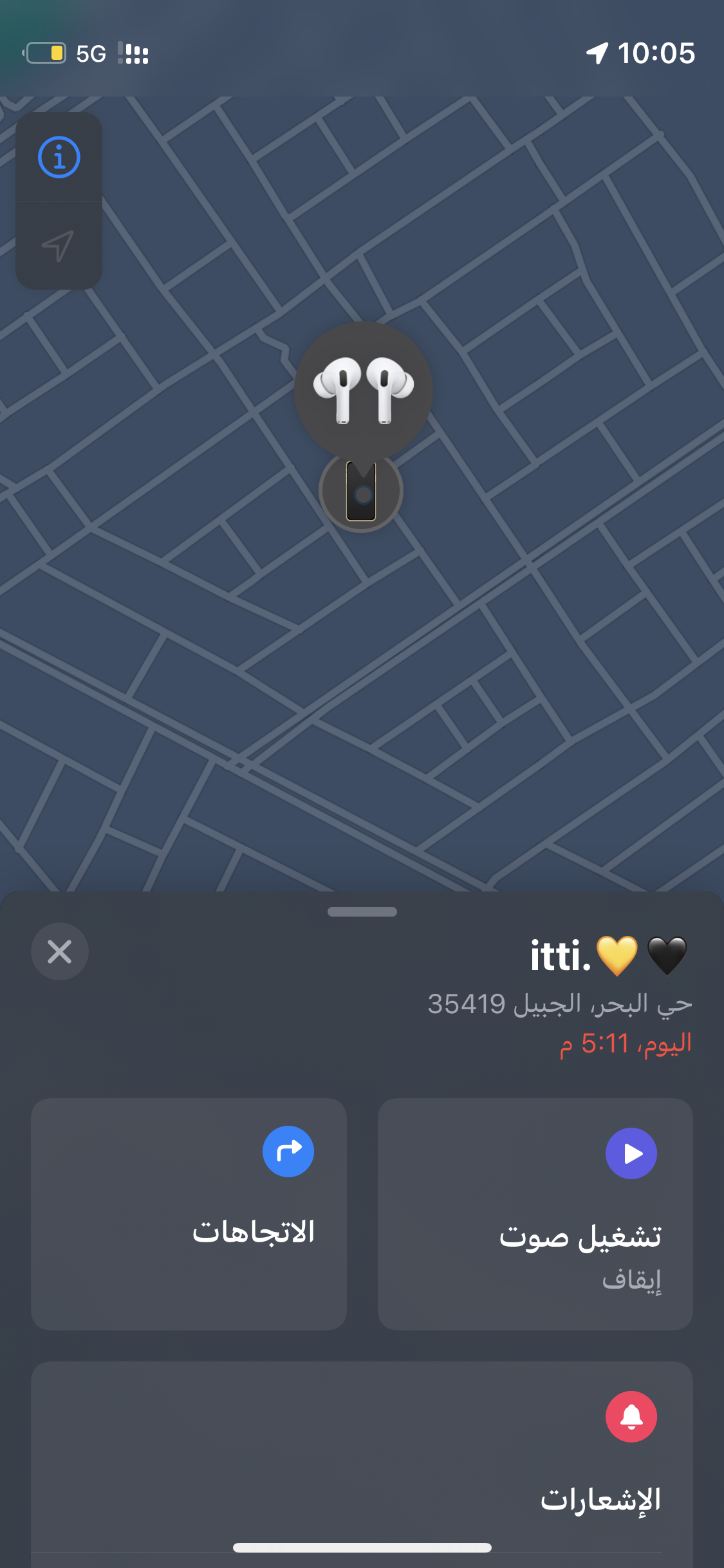Open the map info settings button
Image resolution: width=724 pixels, height=1568 pixels.
[x=59, y=157]
